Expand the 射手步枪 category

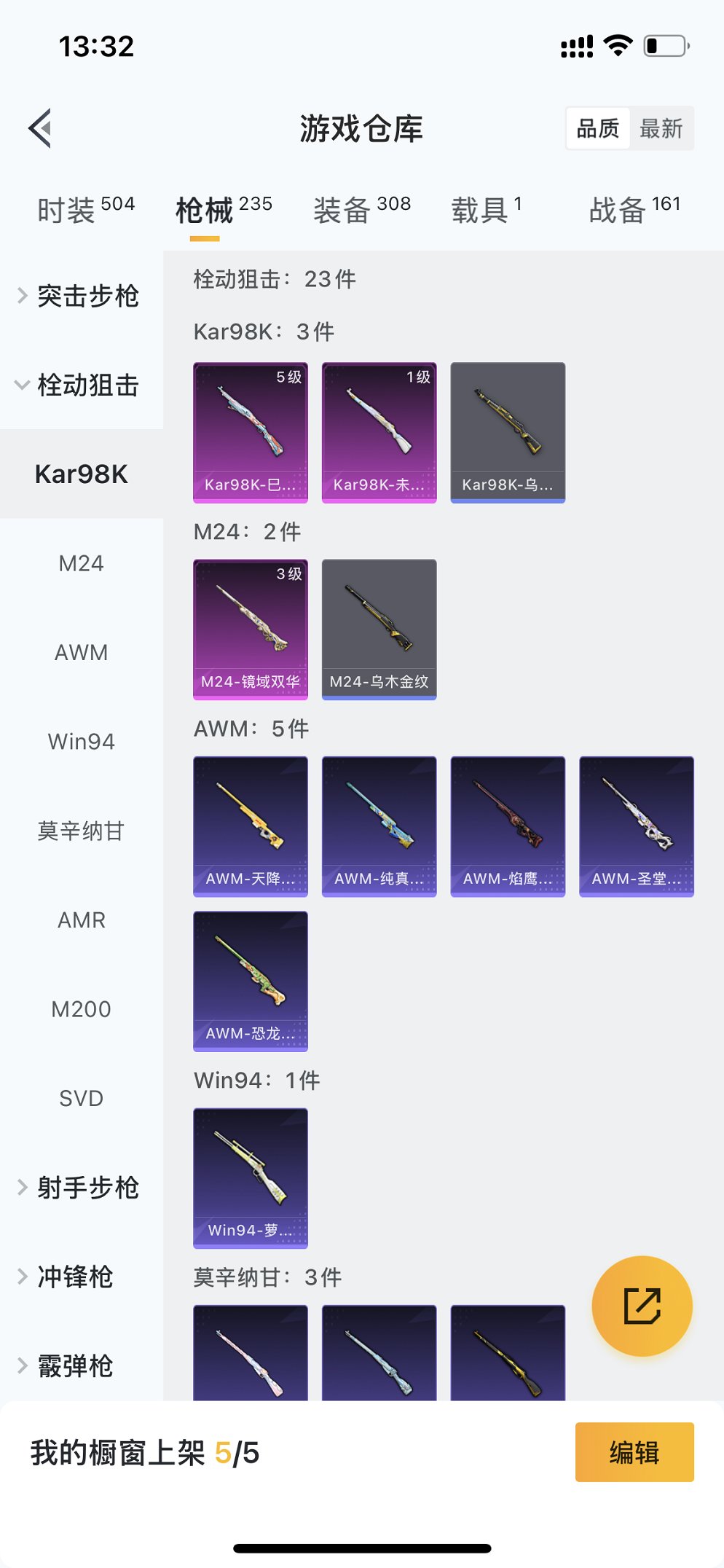(80, 1188)
